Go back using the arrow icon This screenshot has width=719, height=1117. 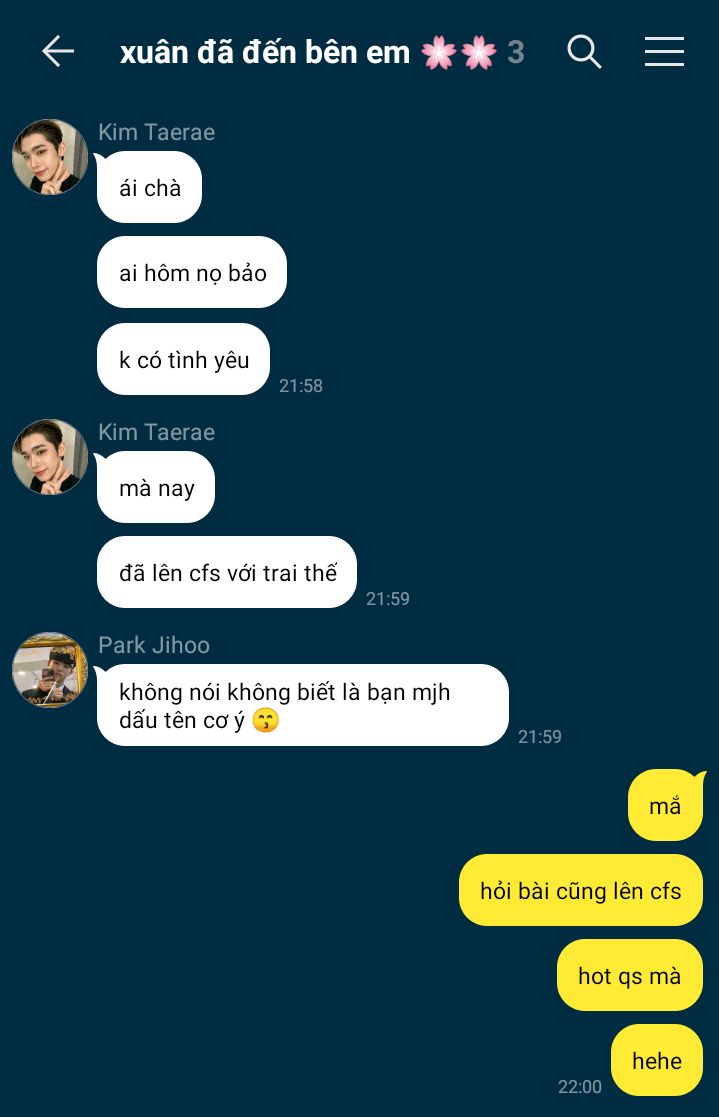(x=58, y=52)
